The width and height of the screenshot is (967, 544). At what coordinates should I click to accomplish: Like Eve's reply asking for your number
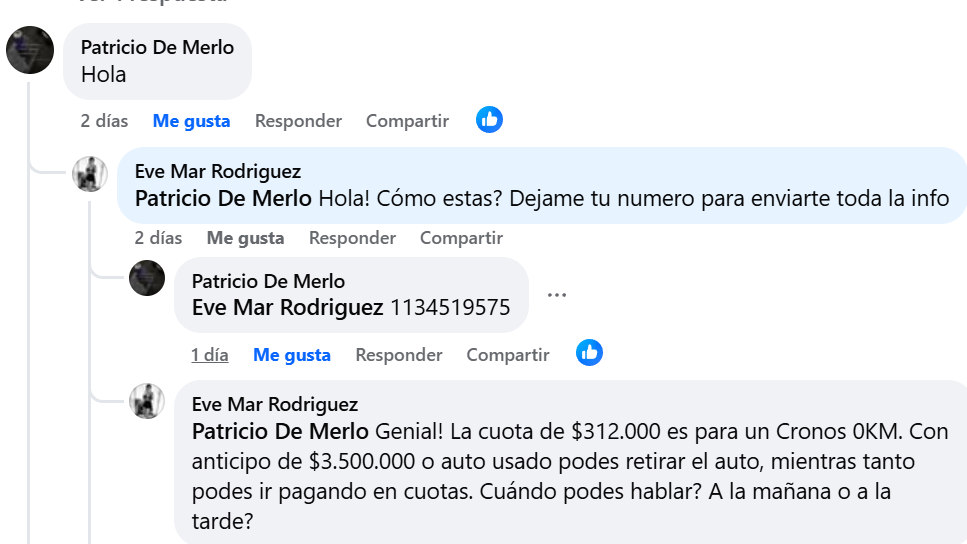245,238
